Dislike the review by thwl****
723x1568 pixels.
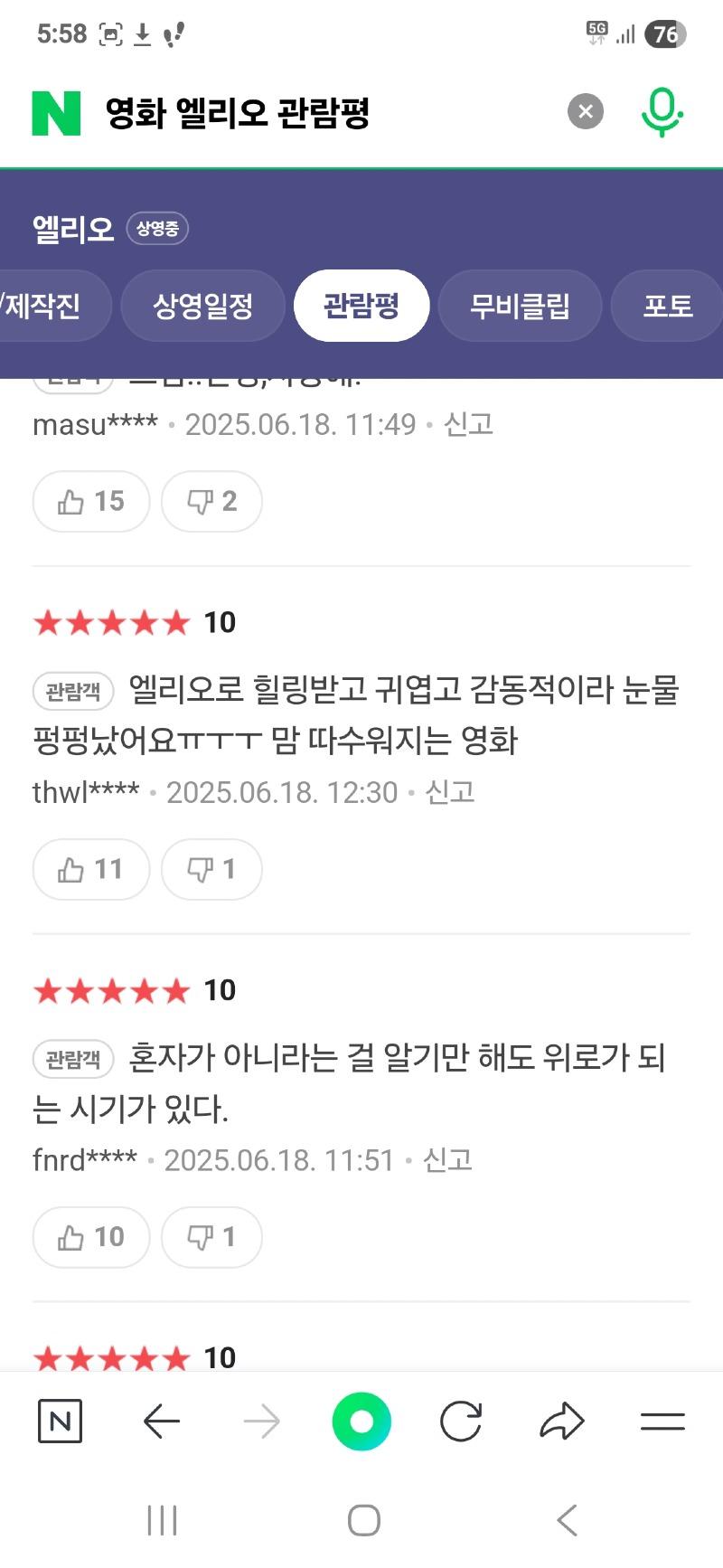click(x=211, y=869)
